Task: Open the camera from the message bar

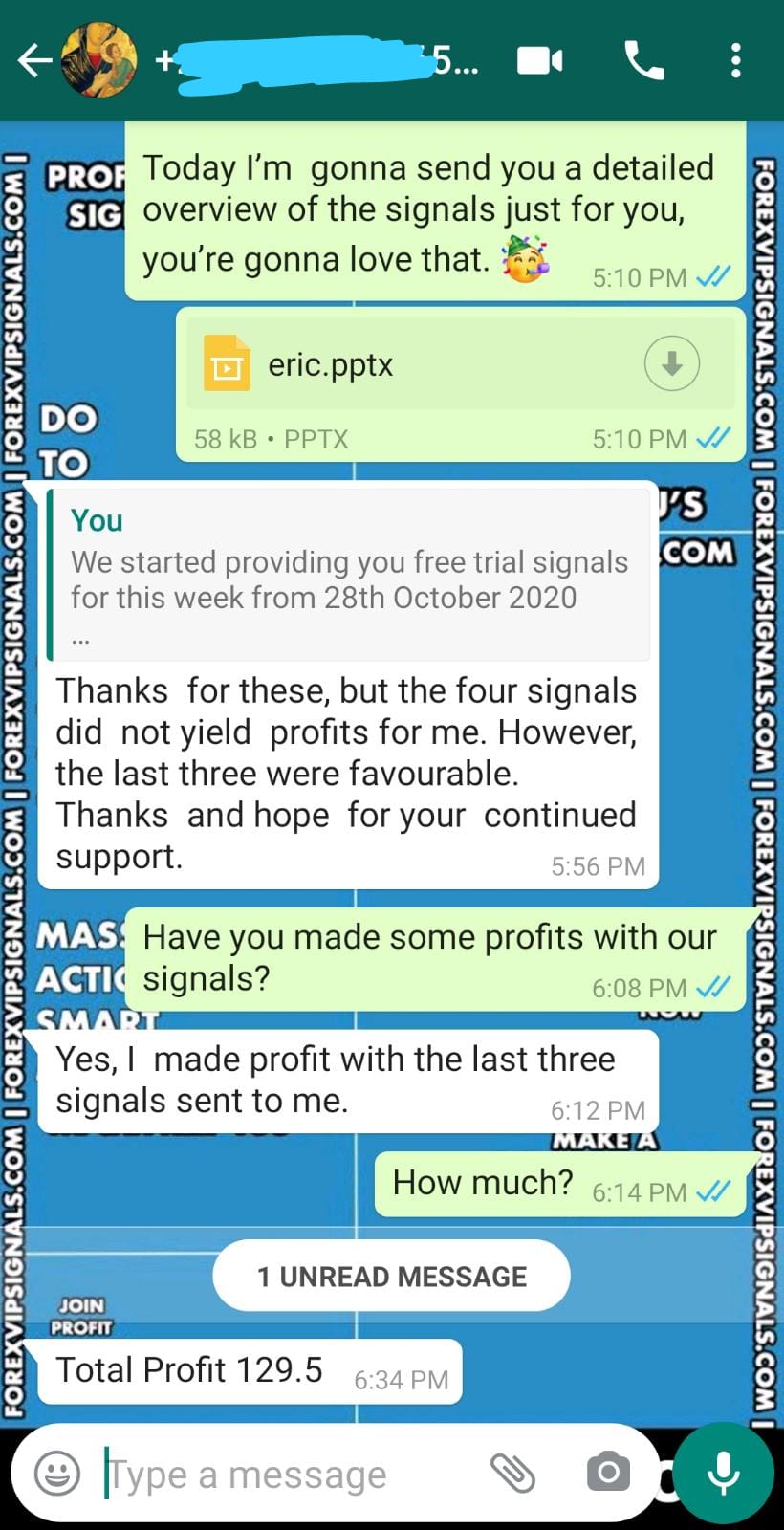Action: 608,1474
